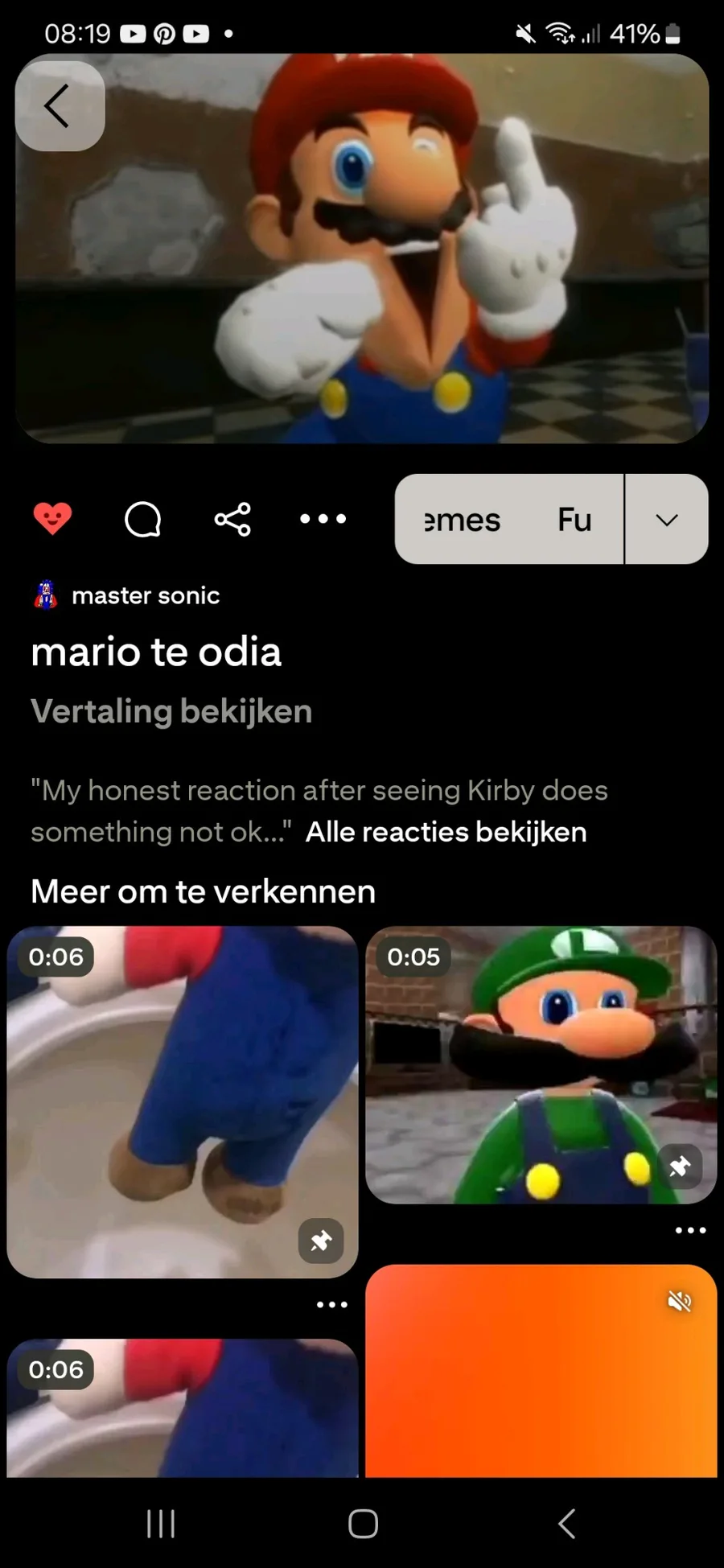Viewport: 724px width, 1568px height.
Task: Open three-dot menu below Luigi video
Action: [690, 1230]
